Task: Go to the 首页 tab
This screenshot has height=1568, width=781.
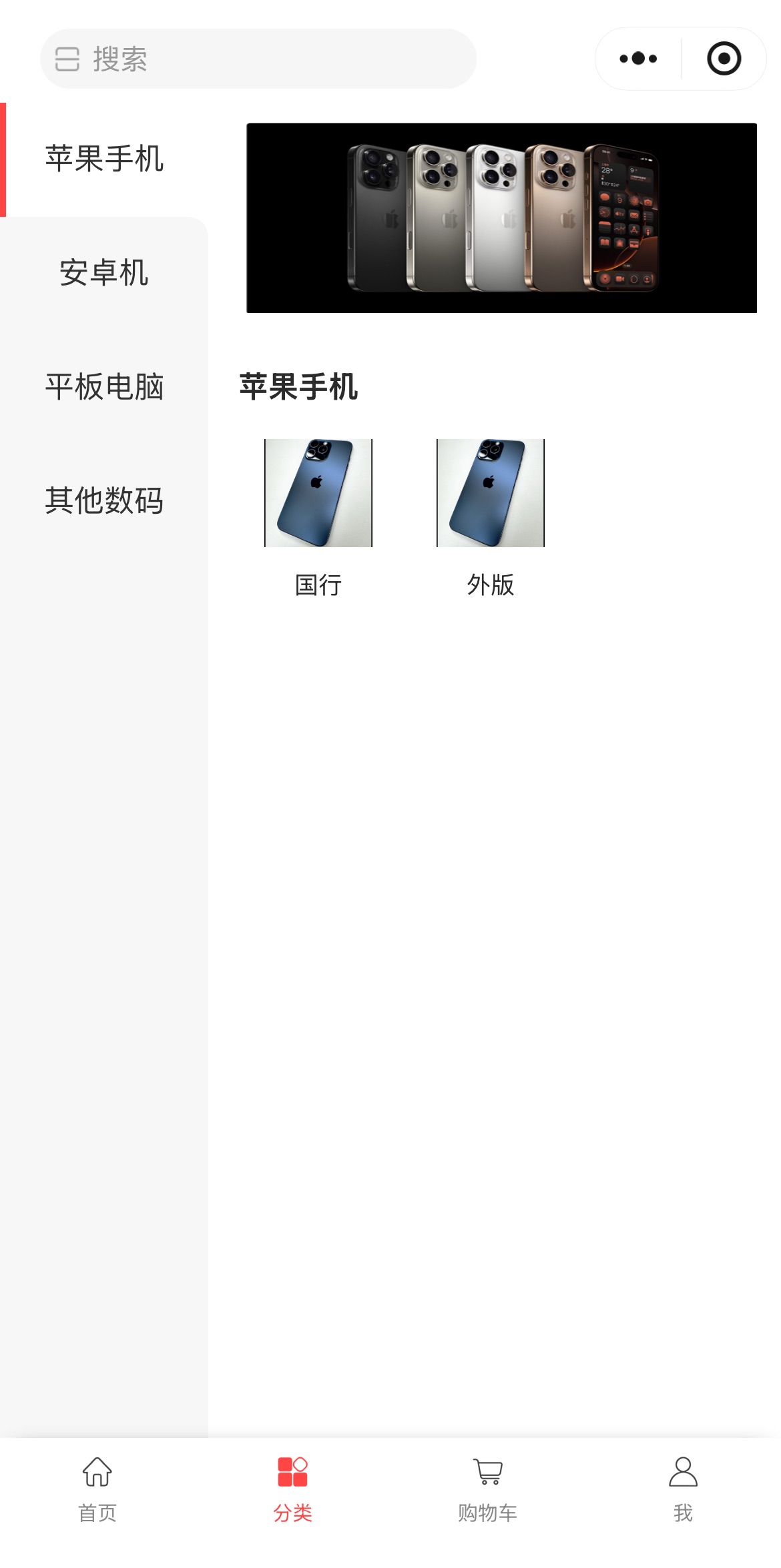Action: pos(97,1489)
